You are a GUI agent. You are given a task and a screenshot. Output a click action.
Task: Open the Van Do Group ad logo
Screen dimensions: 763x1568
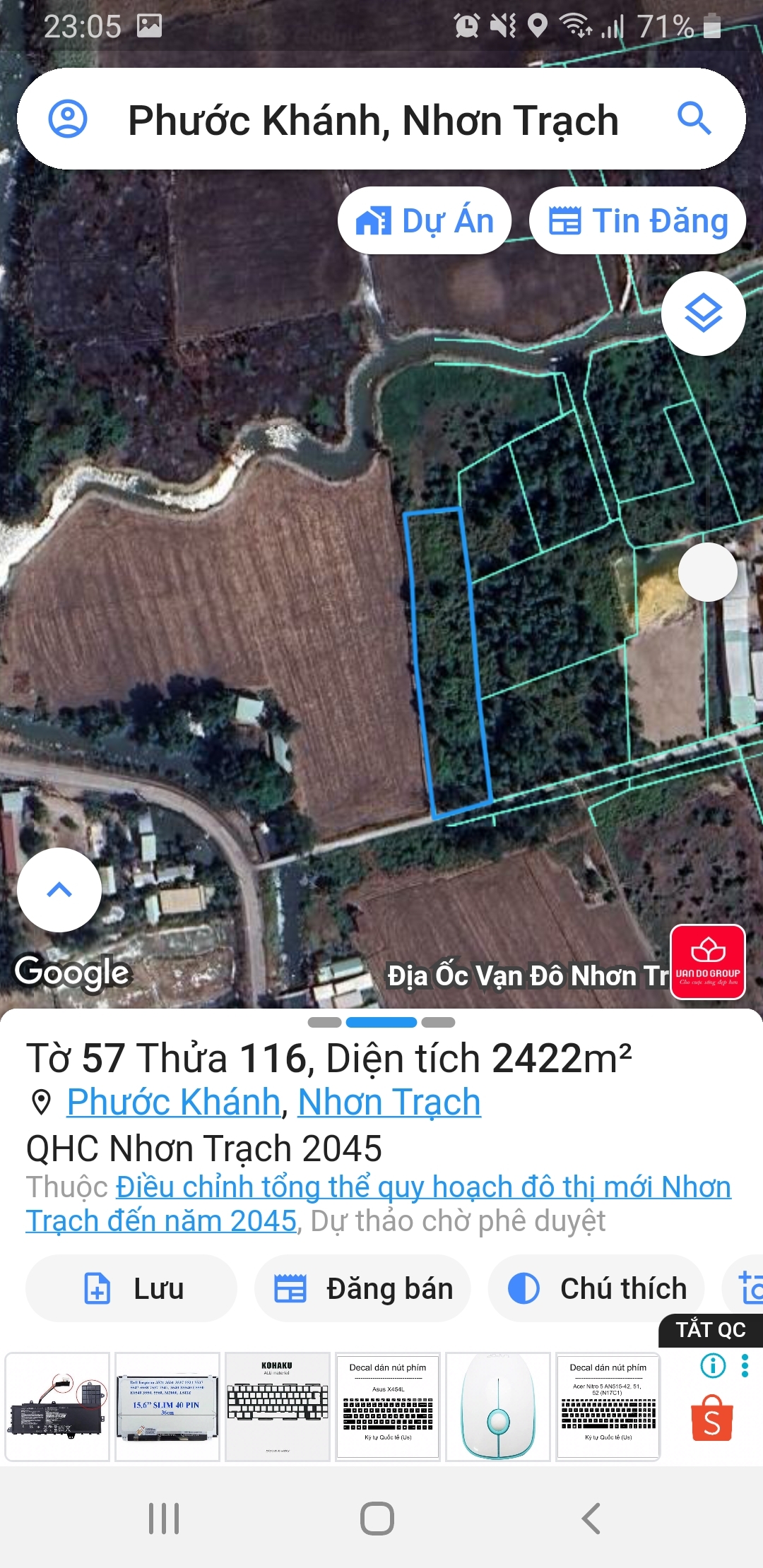tap(708, 962)
